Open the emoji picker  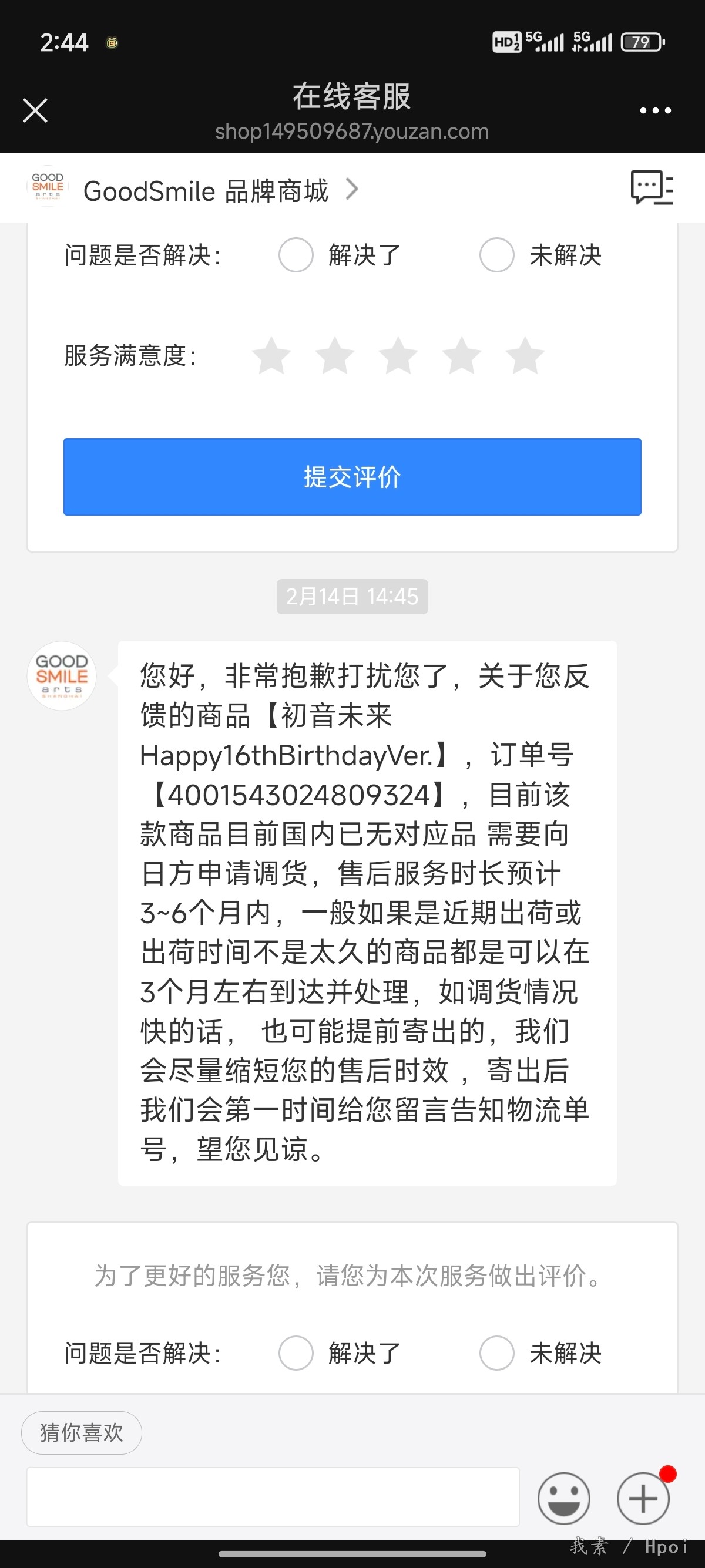click(x=564, y=1498)
